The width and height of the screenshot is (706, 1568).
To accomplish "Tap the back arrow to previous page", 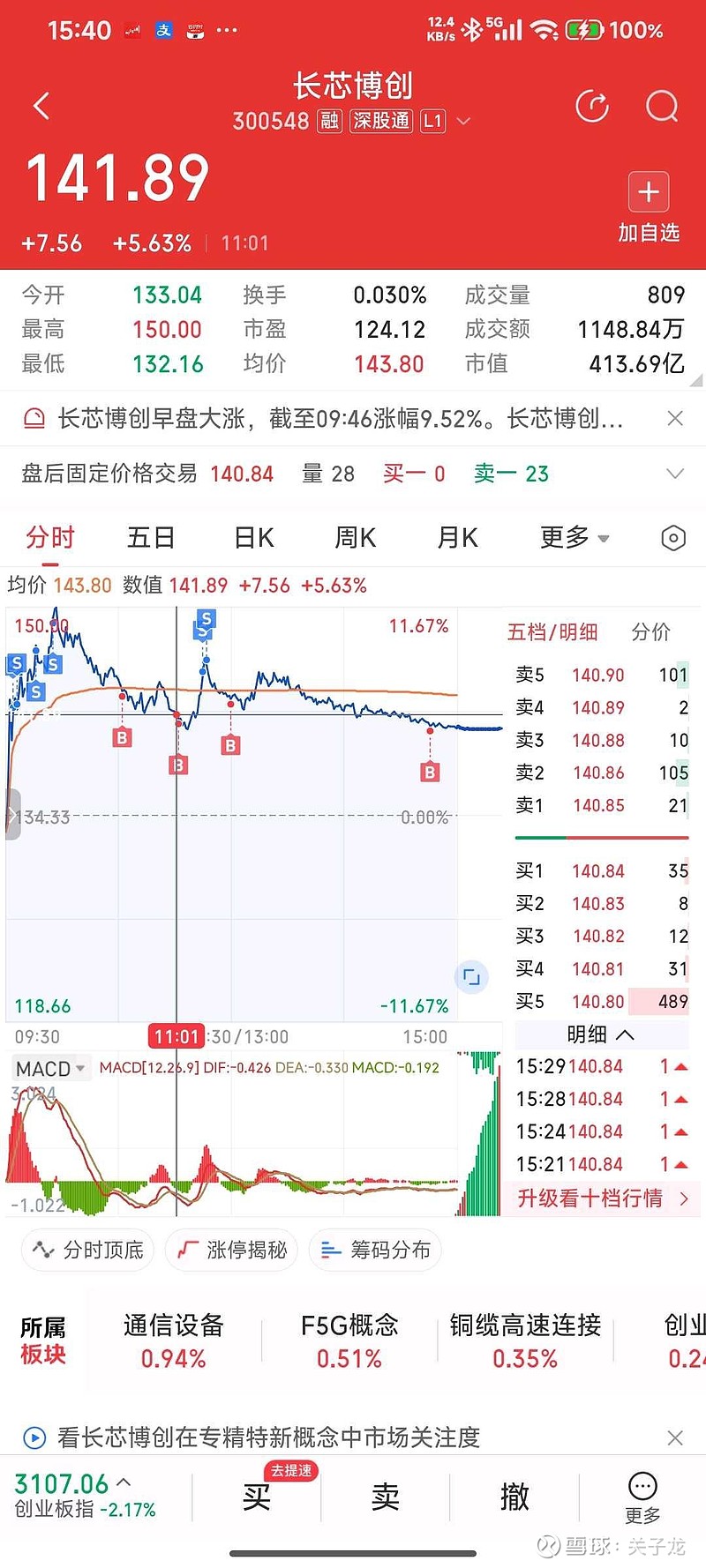I will 41,105.
